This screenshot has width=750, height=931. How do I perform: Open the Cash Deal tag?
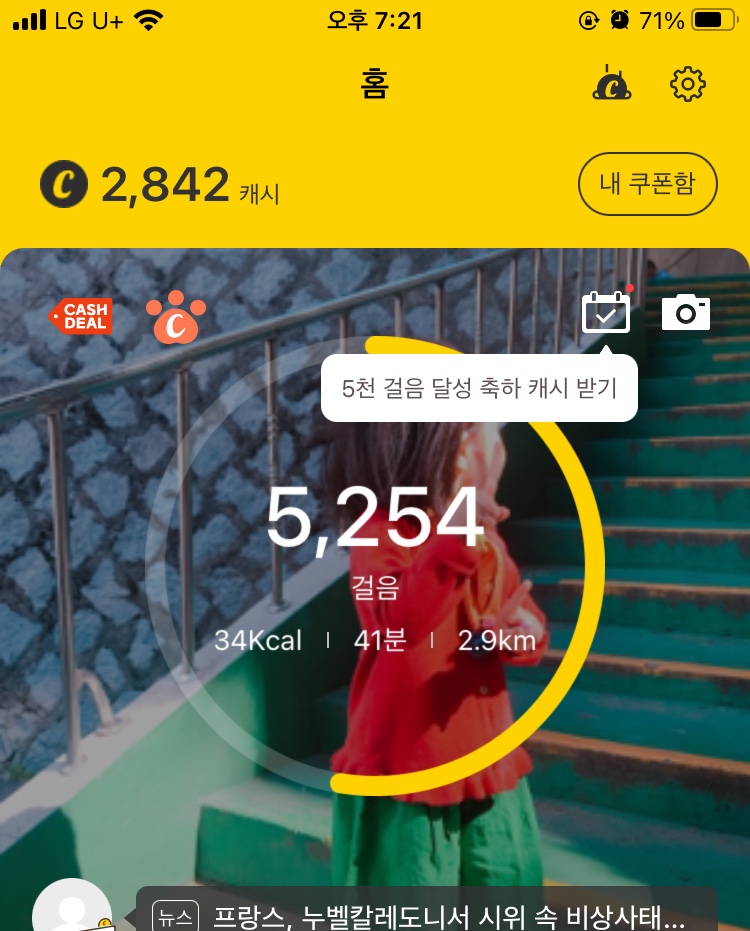(82, 316)
